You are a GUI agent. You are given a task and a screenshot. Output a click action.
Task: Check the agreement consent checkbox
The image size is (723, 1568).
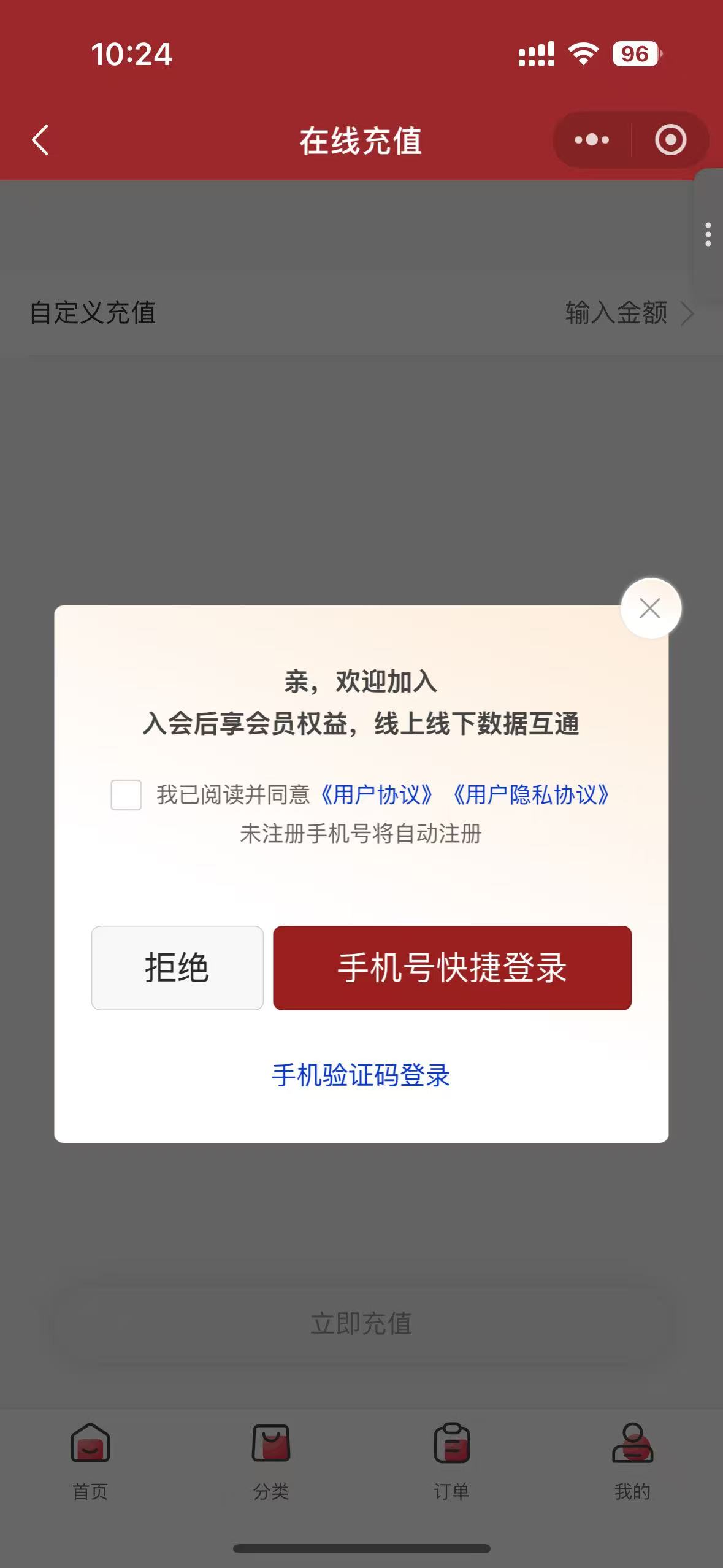click(x=126, y=795)
